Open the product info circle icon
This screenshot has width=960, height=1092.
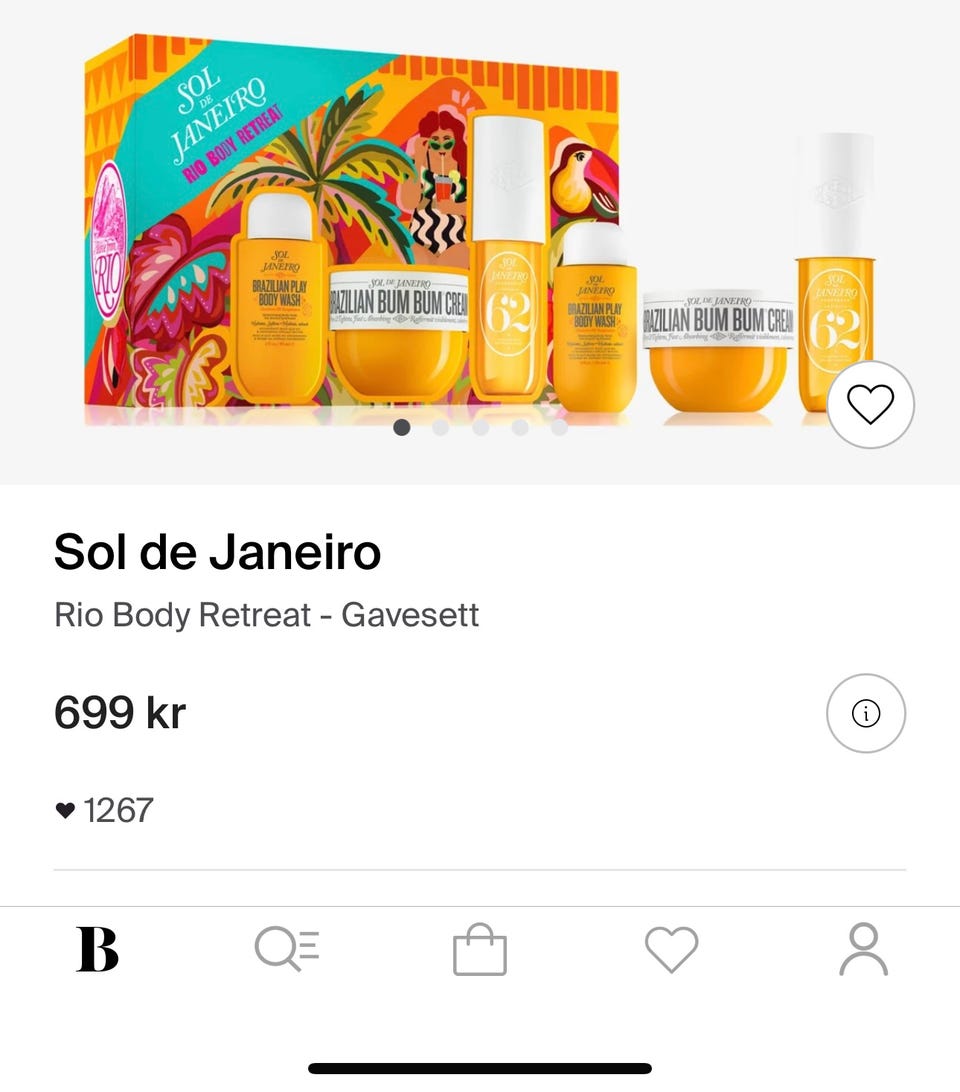pos(864,713)
